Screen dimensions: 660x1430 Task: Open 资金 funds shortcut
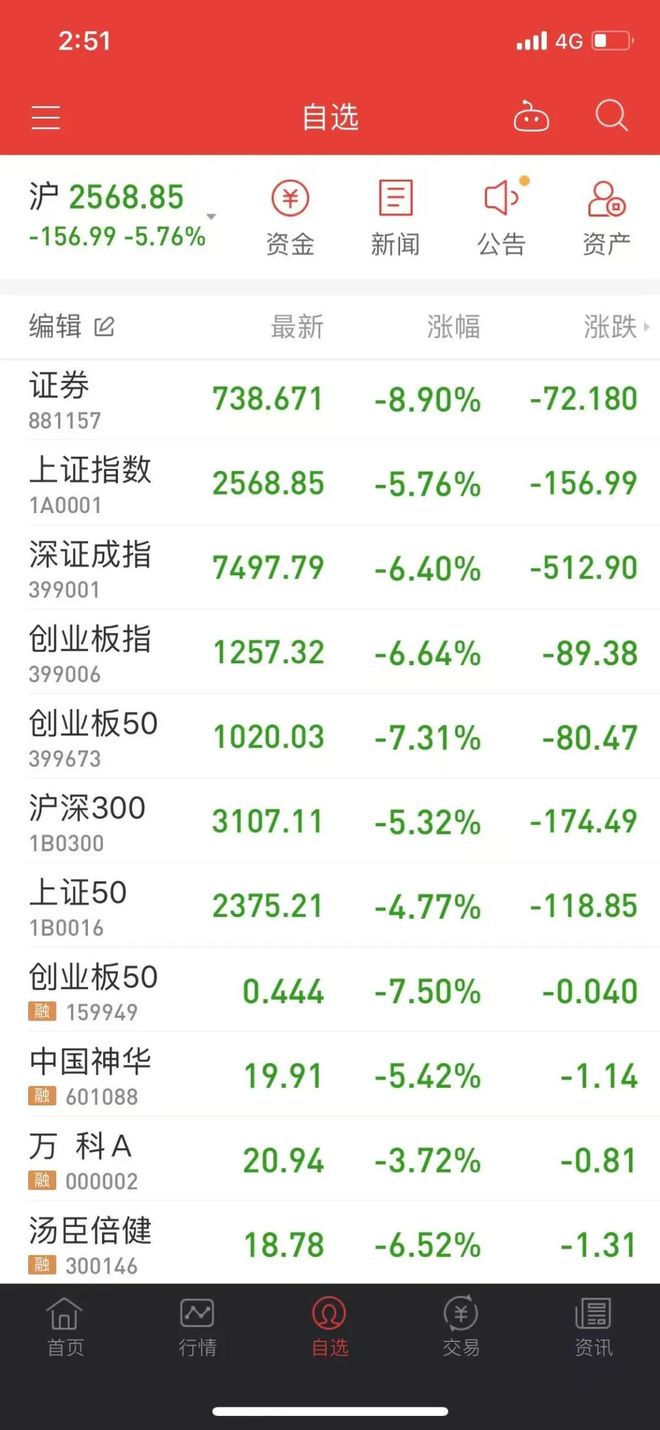coord(290,217)
